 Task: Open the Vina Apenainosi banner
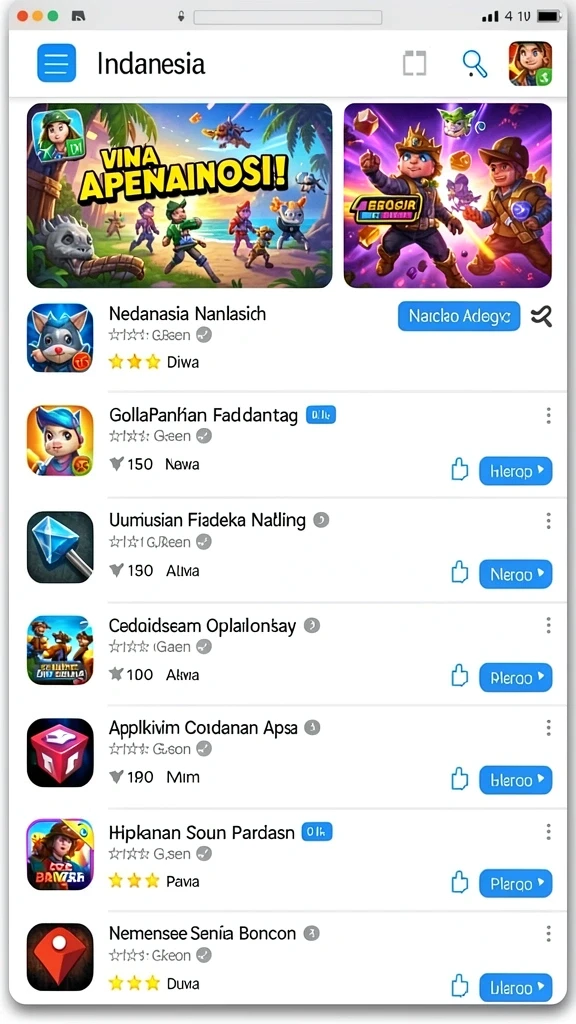[x=180, y=195]
